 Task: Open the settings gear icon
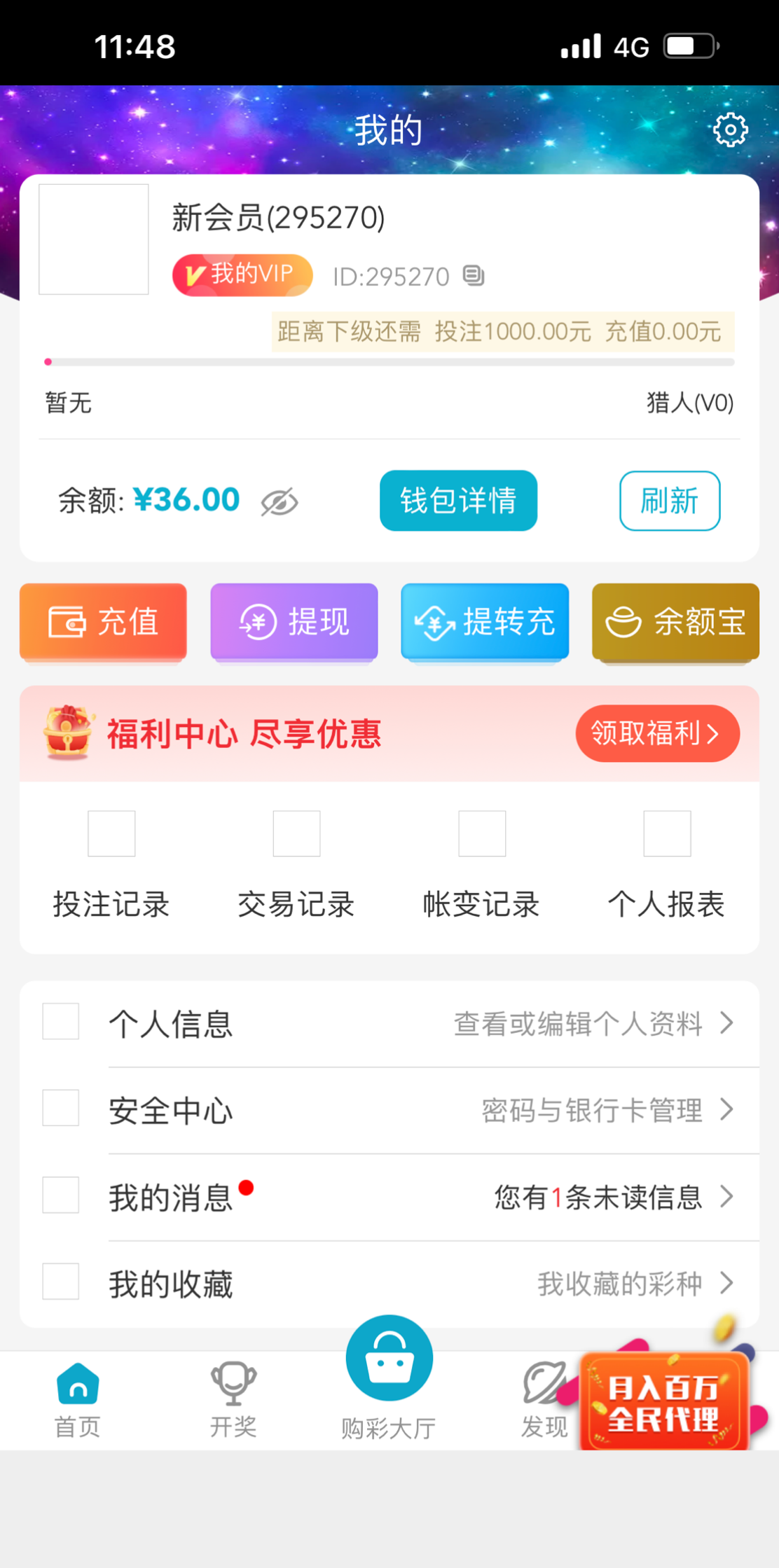click(x=730, y=130)
